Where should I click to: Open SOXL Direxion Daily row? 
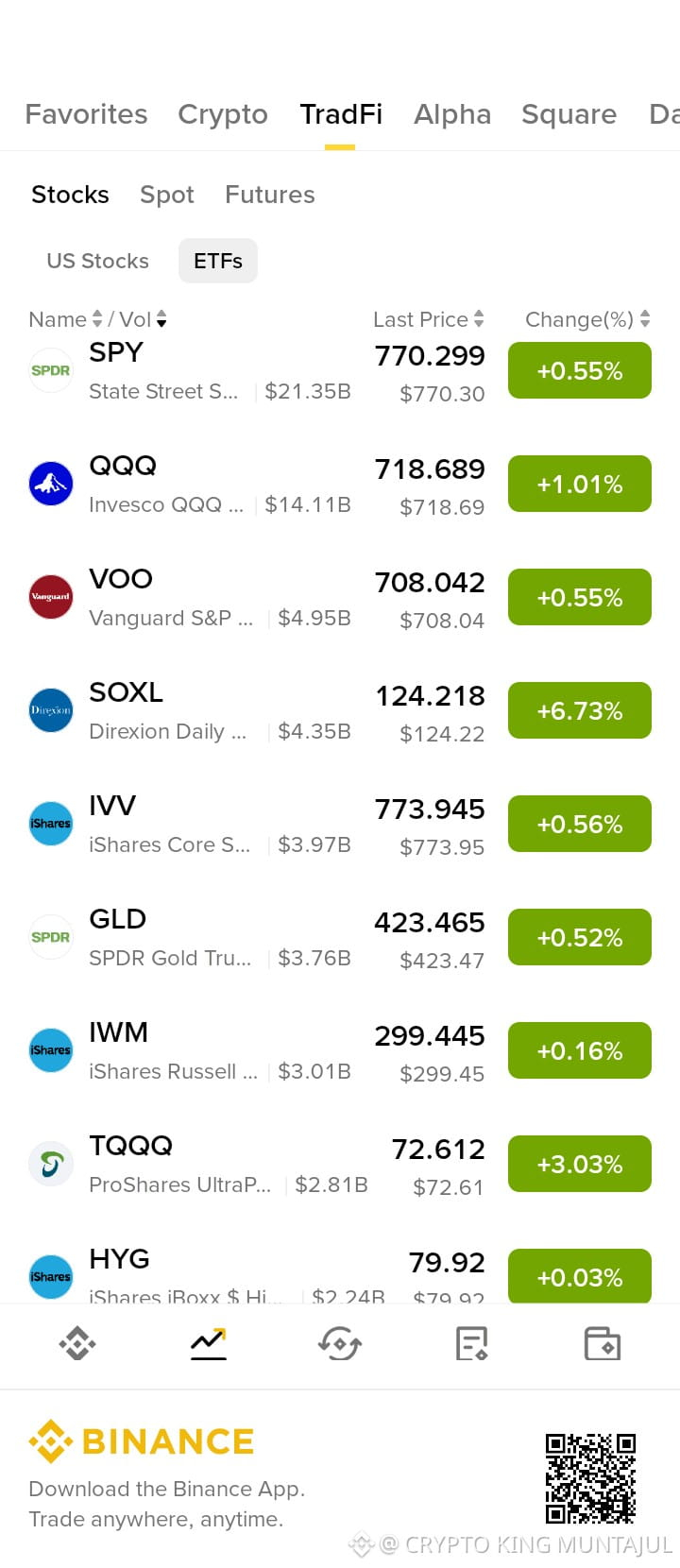tap(340, 710)
